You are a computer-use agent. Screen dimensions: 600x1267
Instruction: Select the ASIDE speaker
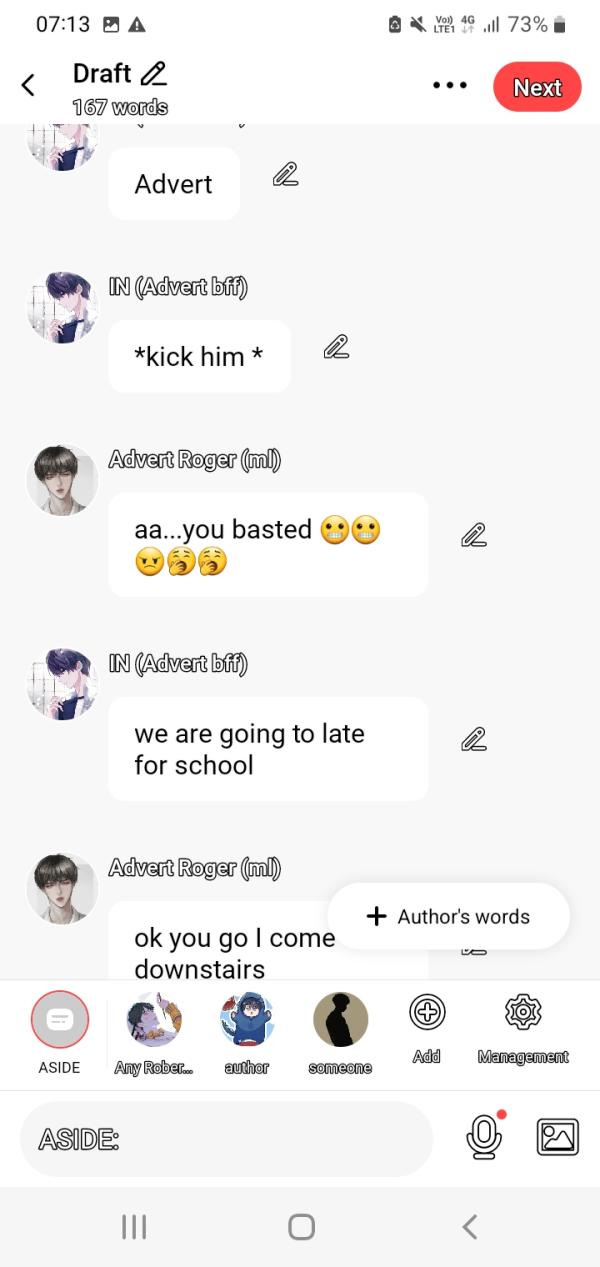[60, 1020]
